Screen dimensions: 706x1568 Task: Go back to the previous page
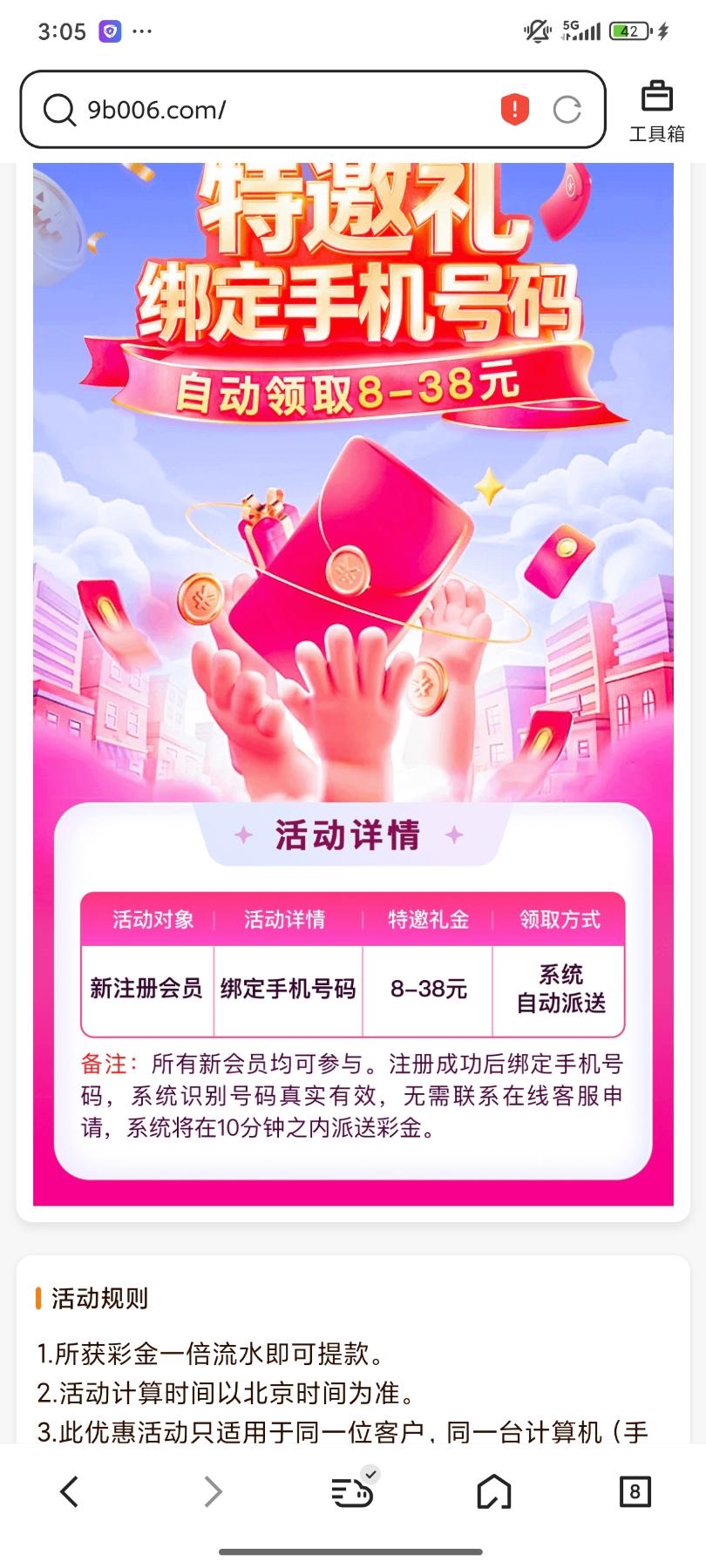(70, 1491)
